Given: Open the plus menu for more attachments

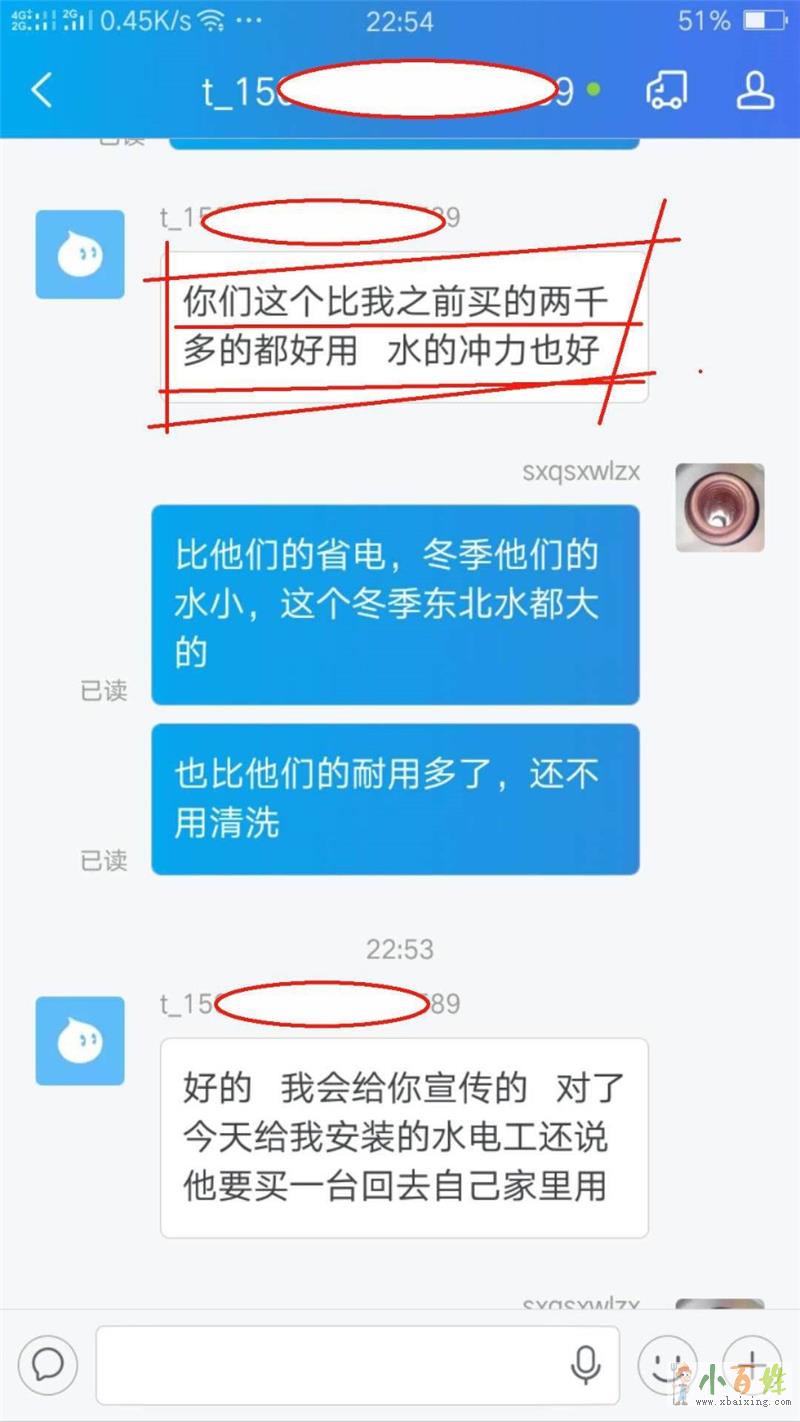Looking at the screenshot, I should (752, 1365).
